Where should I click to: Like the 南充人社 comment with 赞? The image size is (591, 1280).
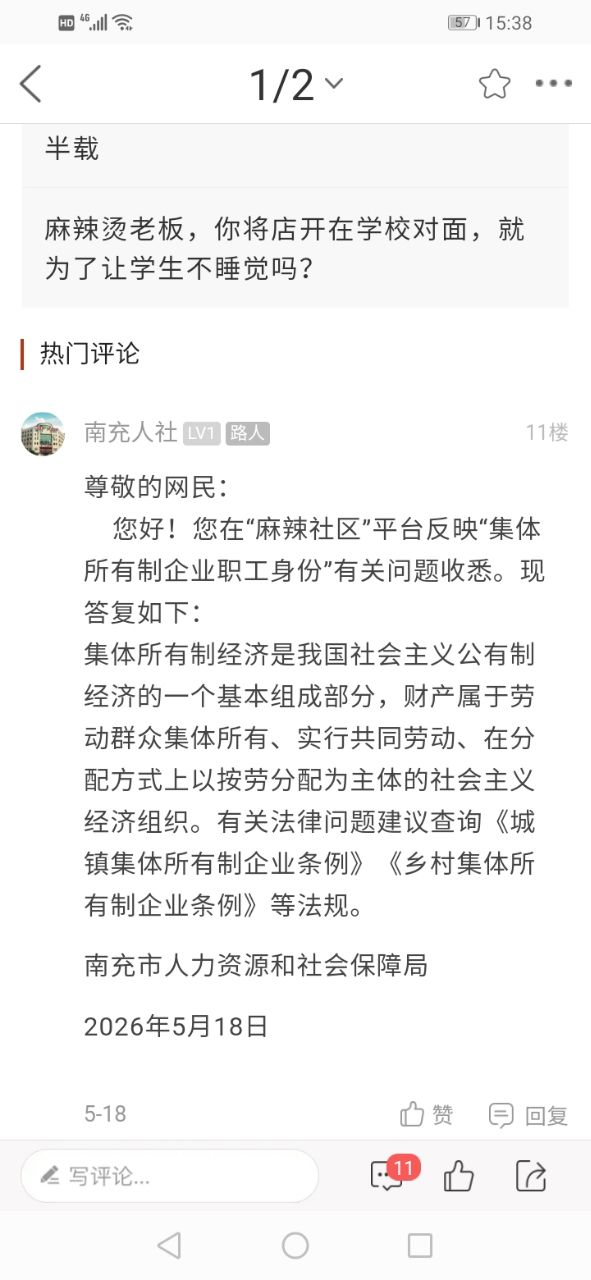pyautogui.click(x=427, y=1114)
